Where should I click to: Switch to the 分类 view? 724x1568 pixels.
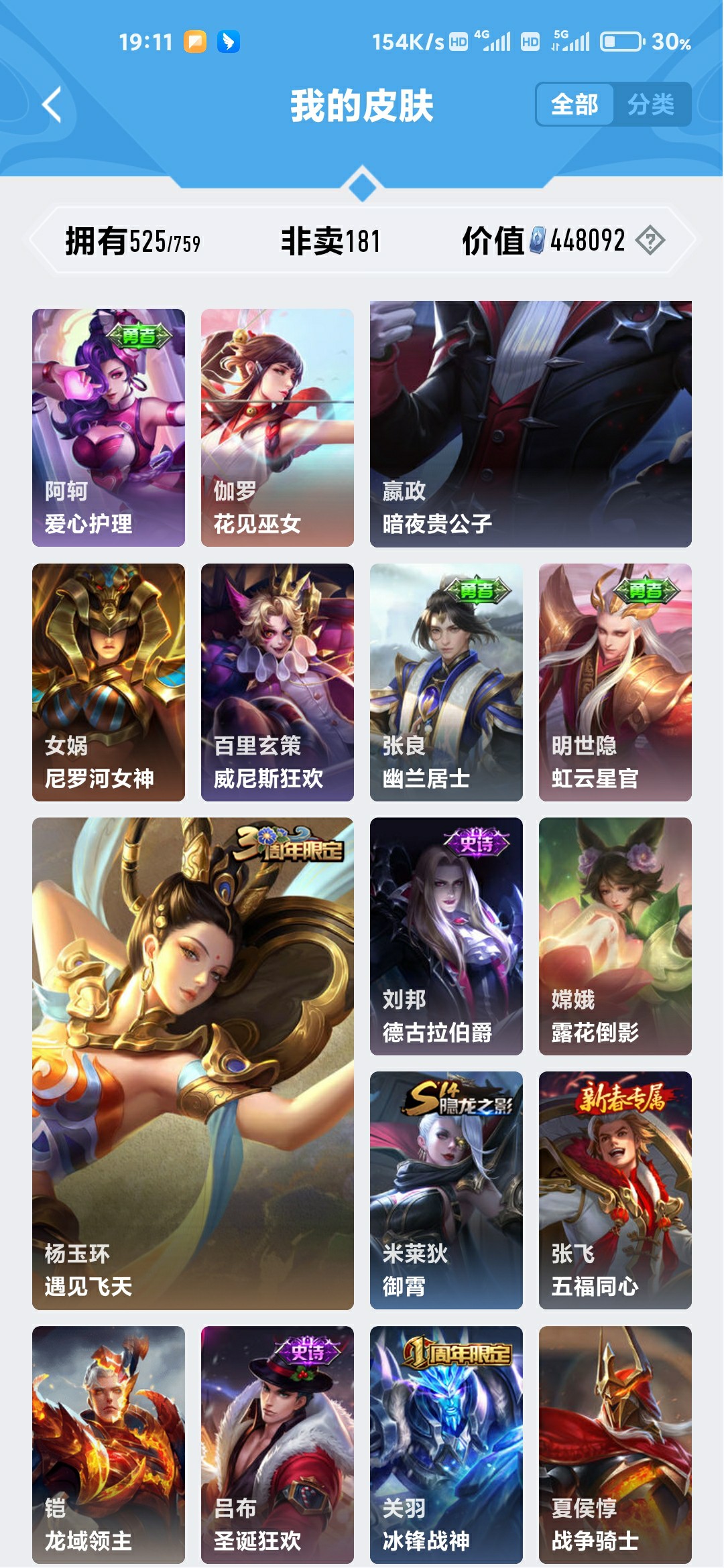651,105
